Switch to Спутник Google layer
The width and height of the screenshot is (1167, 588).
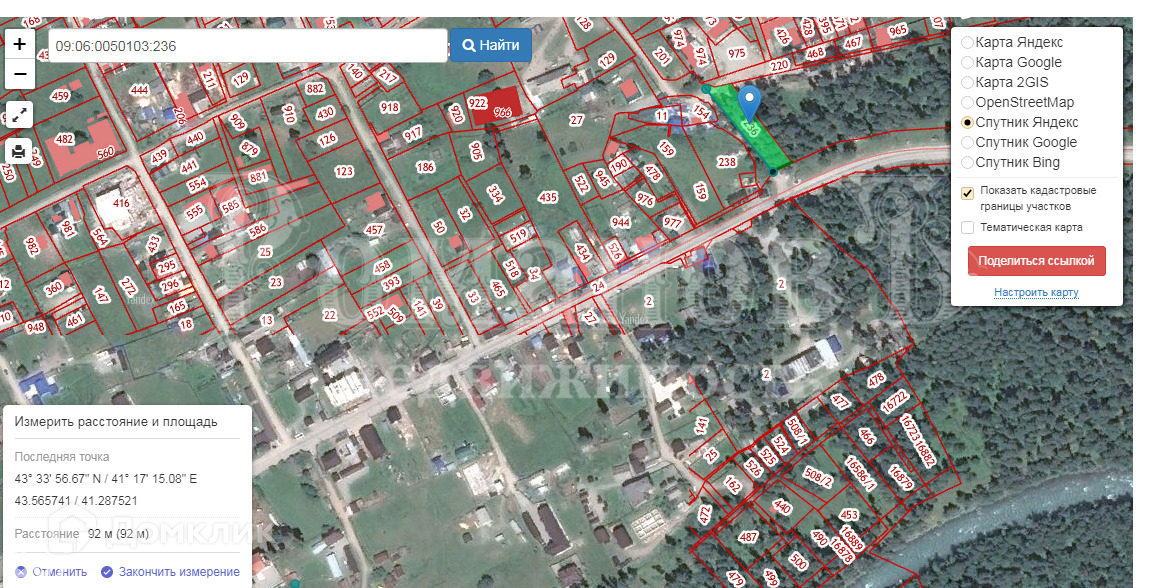(967, 142)
